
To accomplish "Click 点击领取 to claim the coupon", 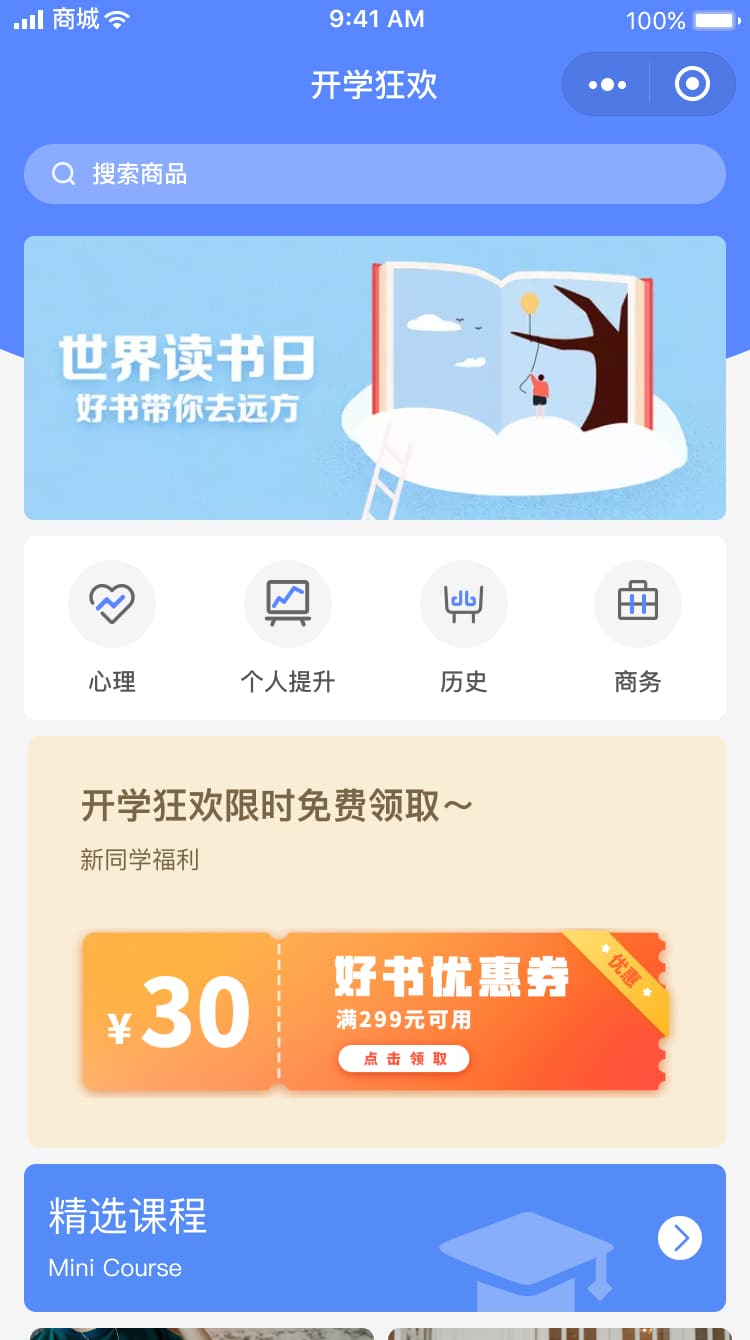I will (x=404, y=1058).
